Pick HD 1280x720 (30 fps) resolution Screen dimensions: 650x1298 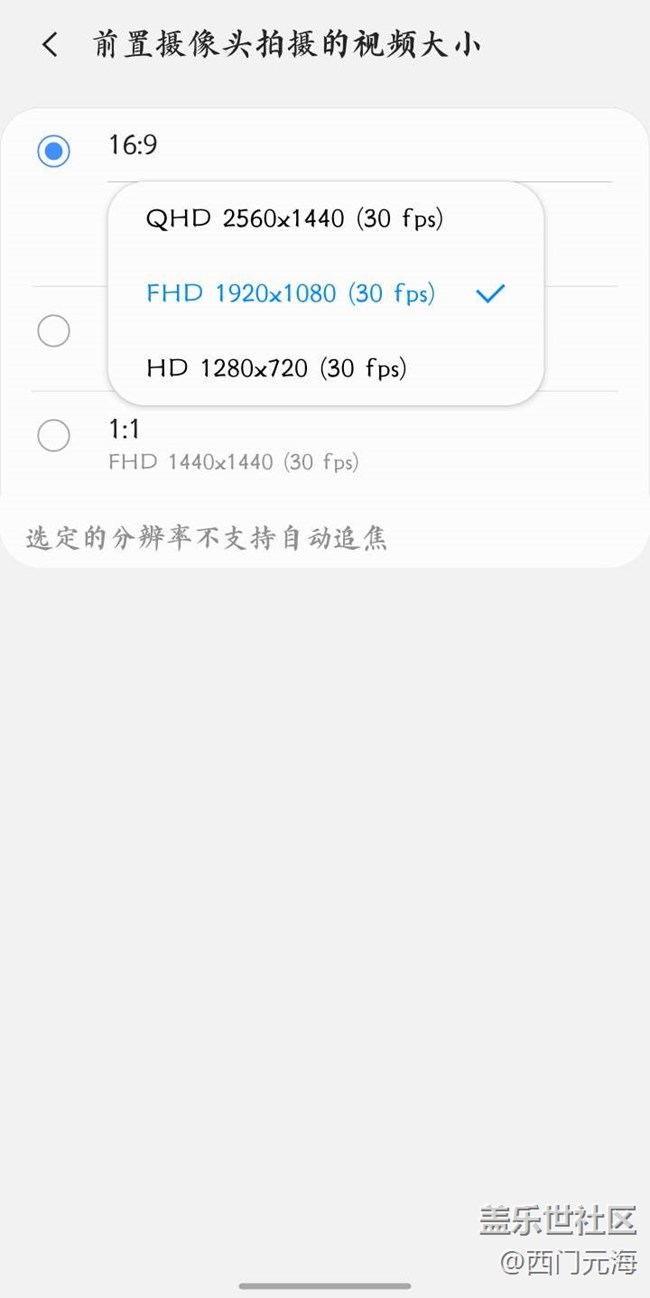pyautogui.click(x=325, y=369)
